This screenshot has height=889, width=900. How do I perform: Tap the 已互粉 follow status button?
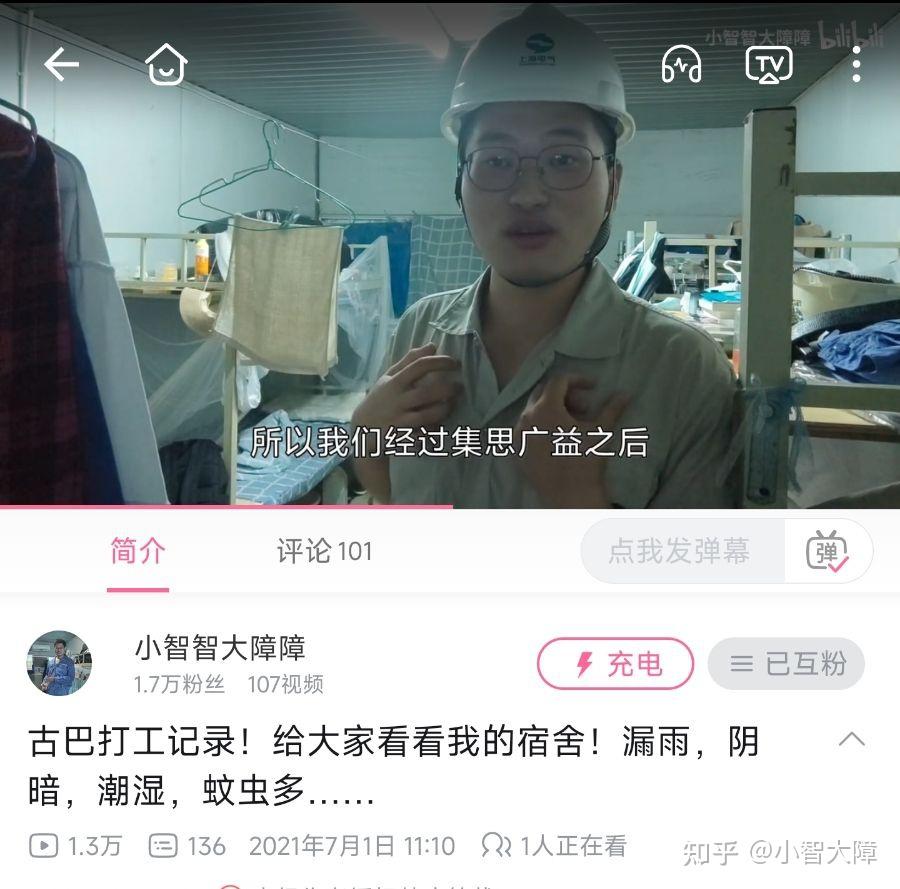(x=786, y=664)
